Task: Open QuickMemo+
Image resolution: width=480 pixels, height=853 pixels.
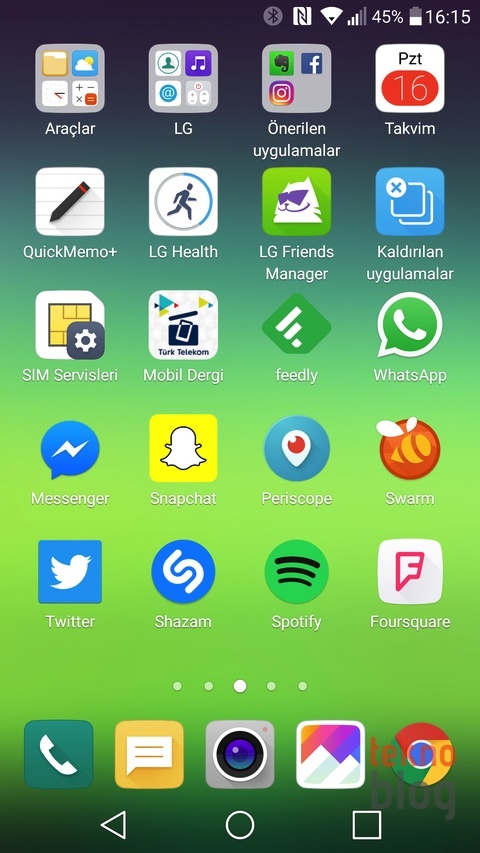Action: (70, 202)
